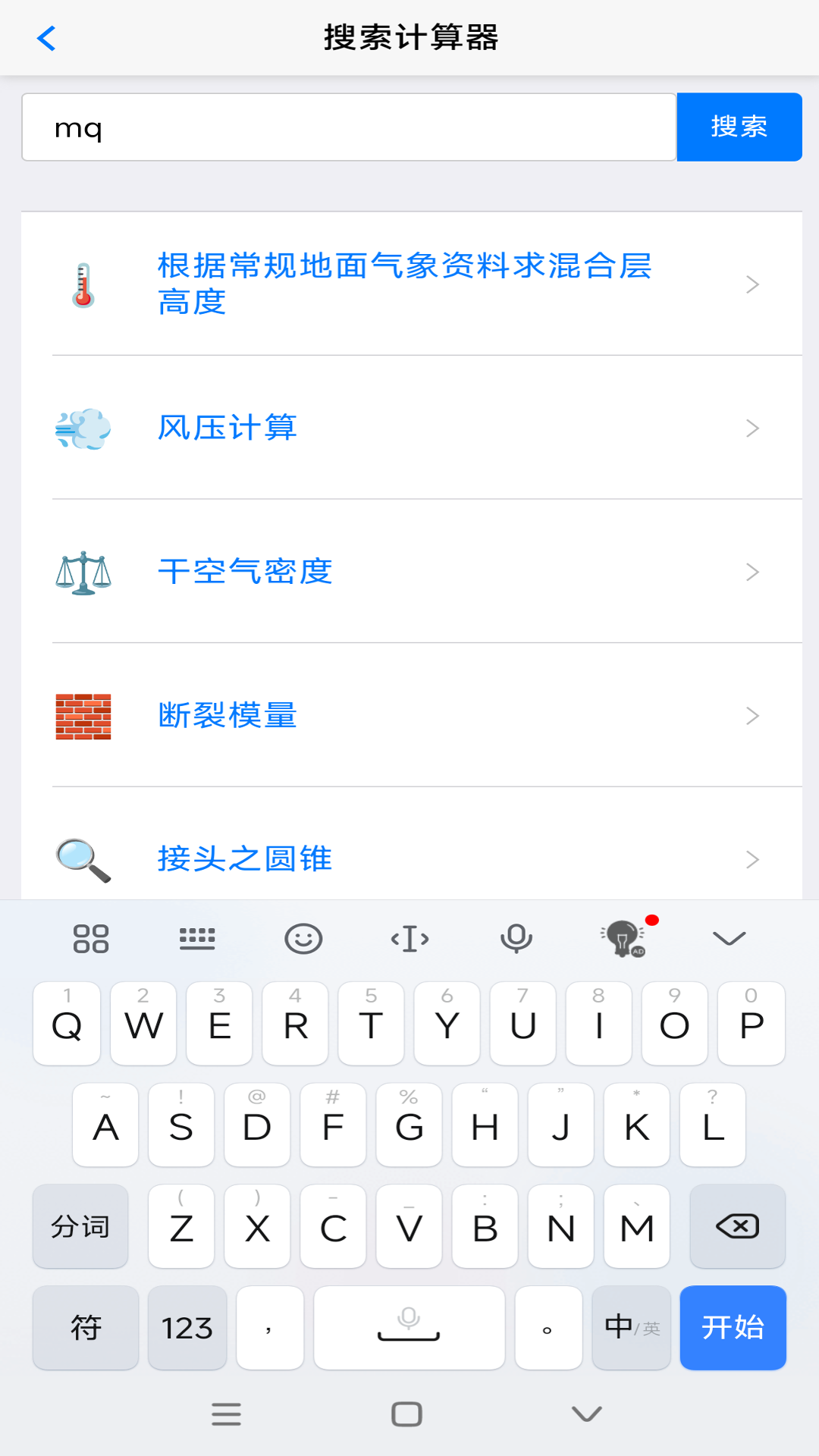The height and width of the screenshot is (1456, 819).
Task: Switch to number keypad via 123 key
Action: click(187, 1328)
